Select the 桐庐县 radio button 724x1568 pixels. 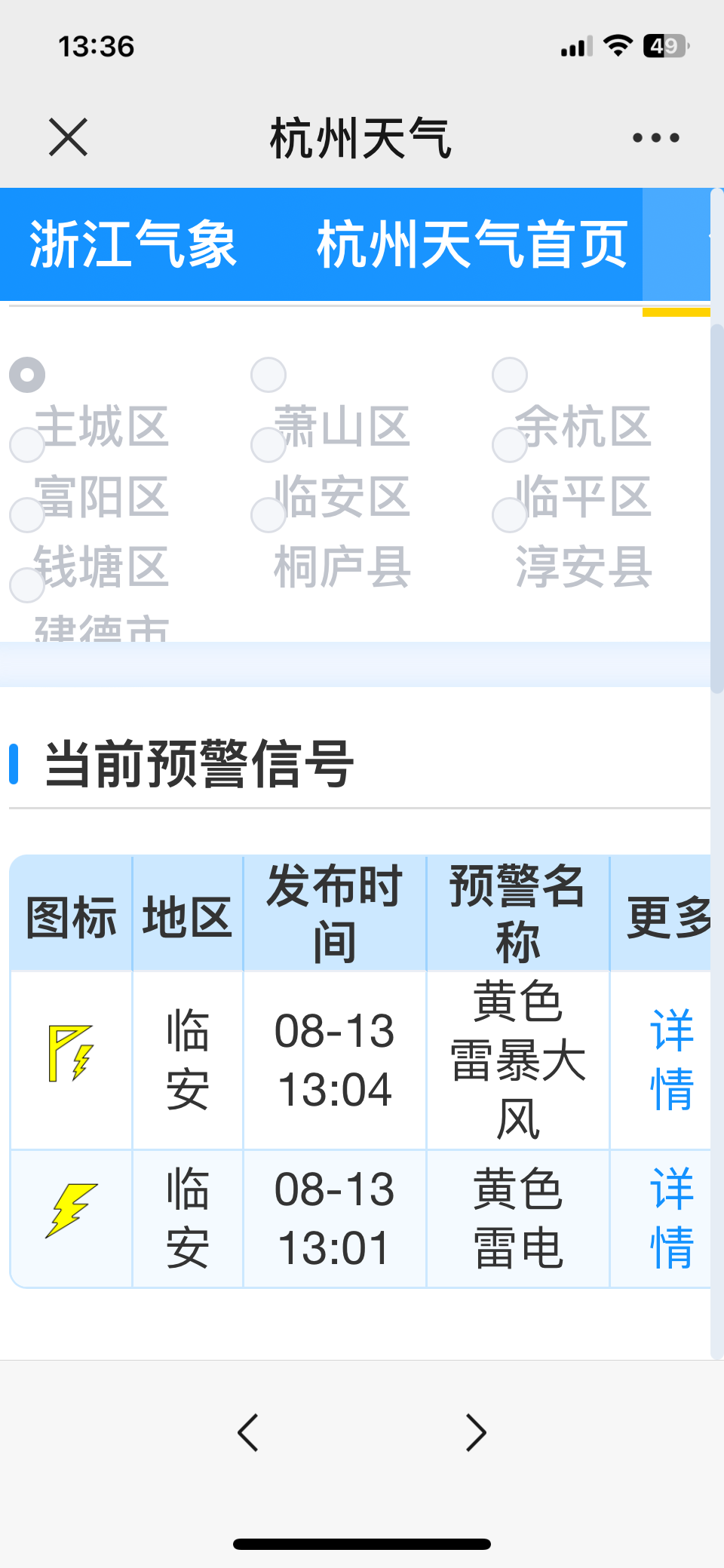point(268,515)
